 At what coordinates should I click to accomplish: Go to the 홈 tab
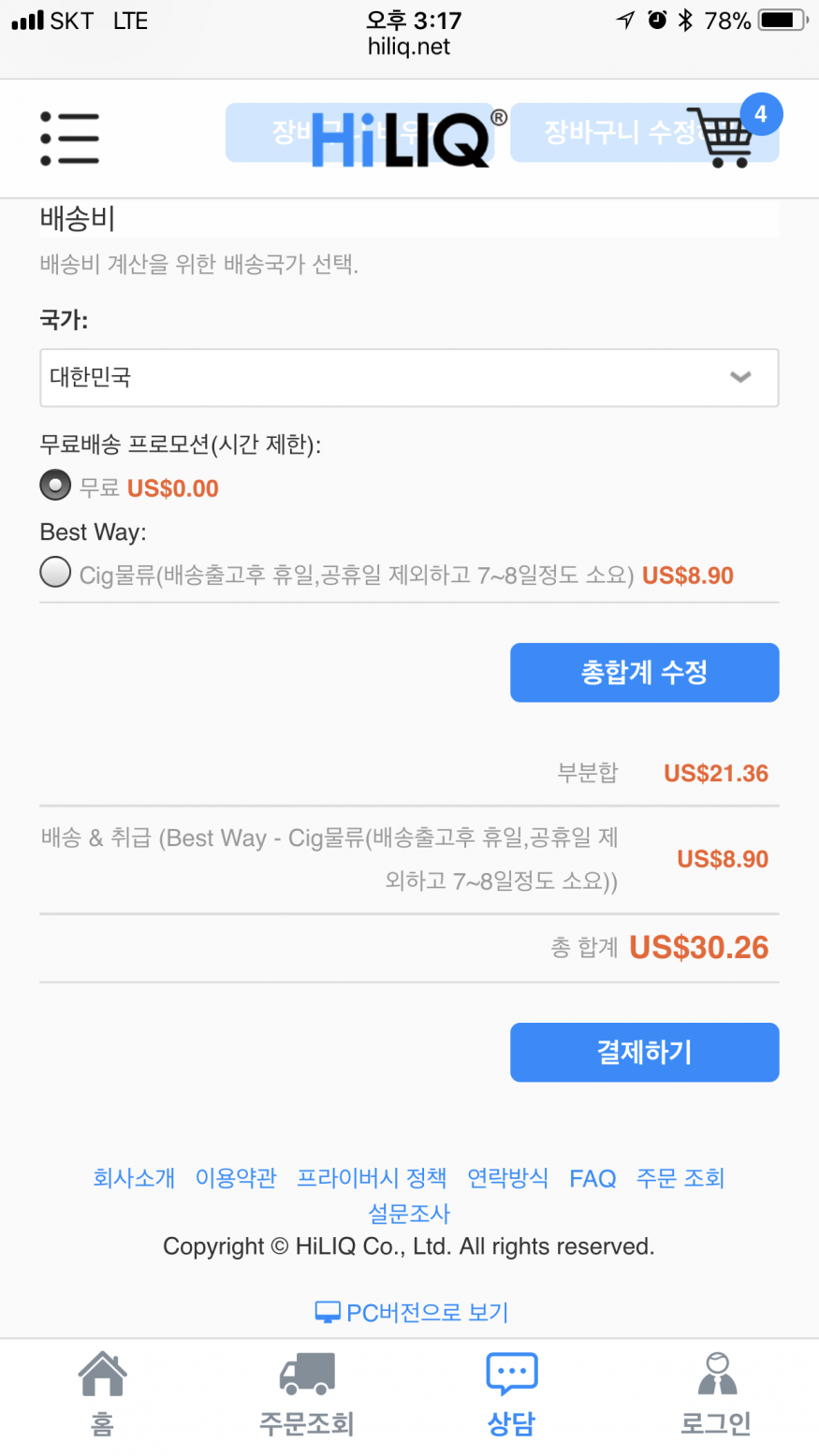pyautogui.click(x=102, y=1394)
